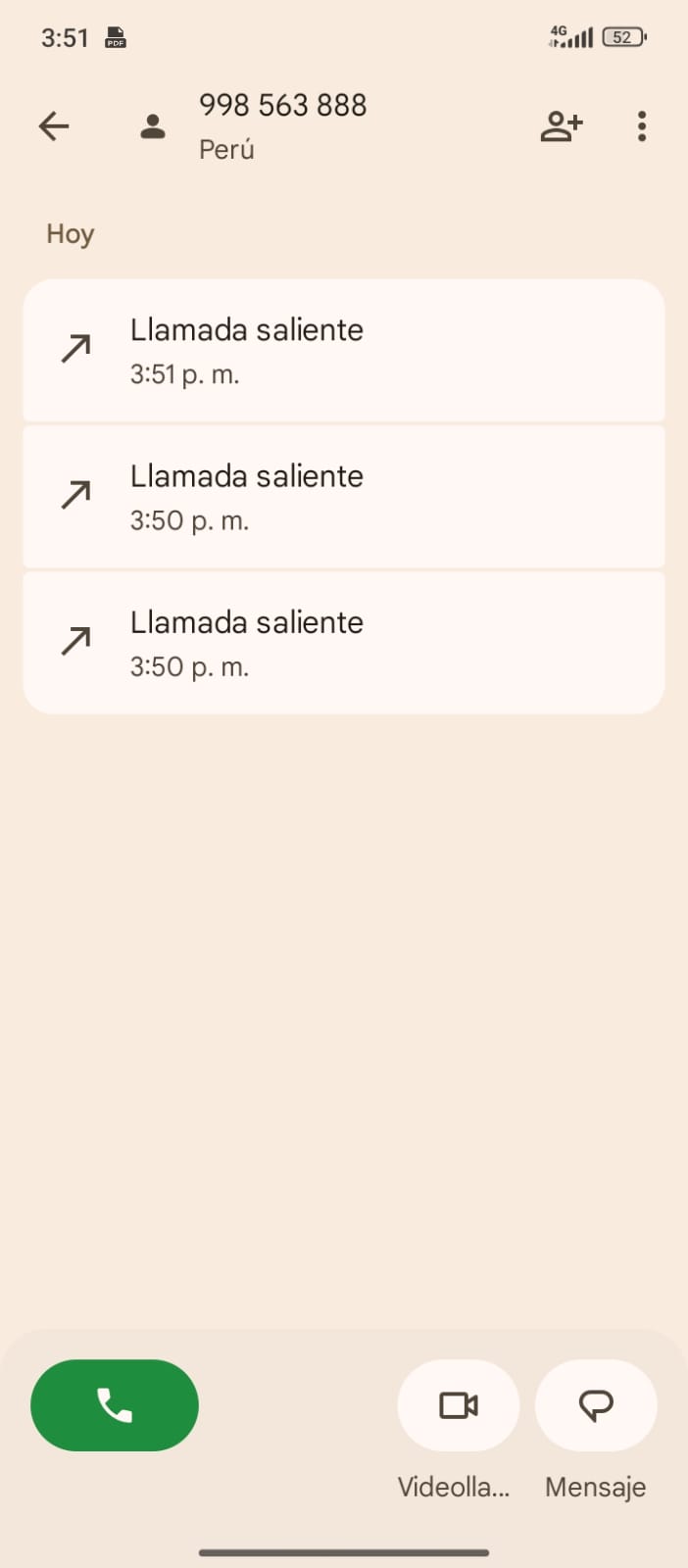The height and width of the screenshot is (1568, 688).
Task: Add 998 563 888 as a new contact
Action: [x=562, y=126]
